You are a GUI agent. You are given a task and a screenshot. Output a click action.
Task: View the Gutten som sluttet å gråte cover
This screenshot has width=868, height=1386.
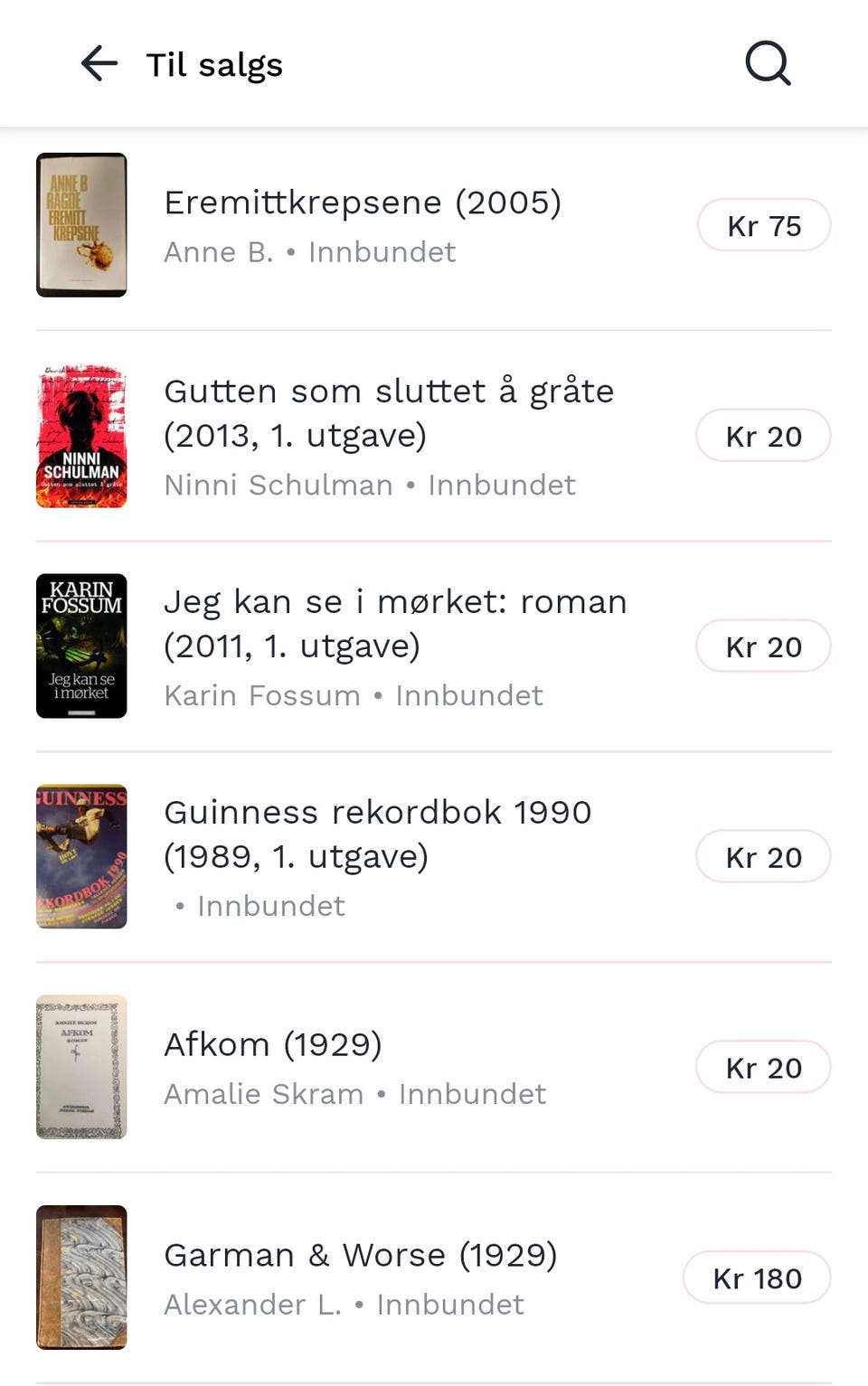pos(81,436)
